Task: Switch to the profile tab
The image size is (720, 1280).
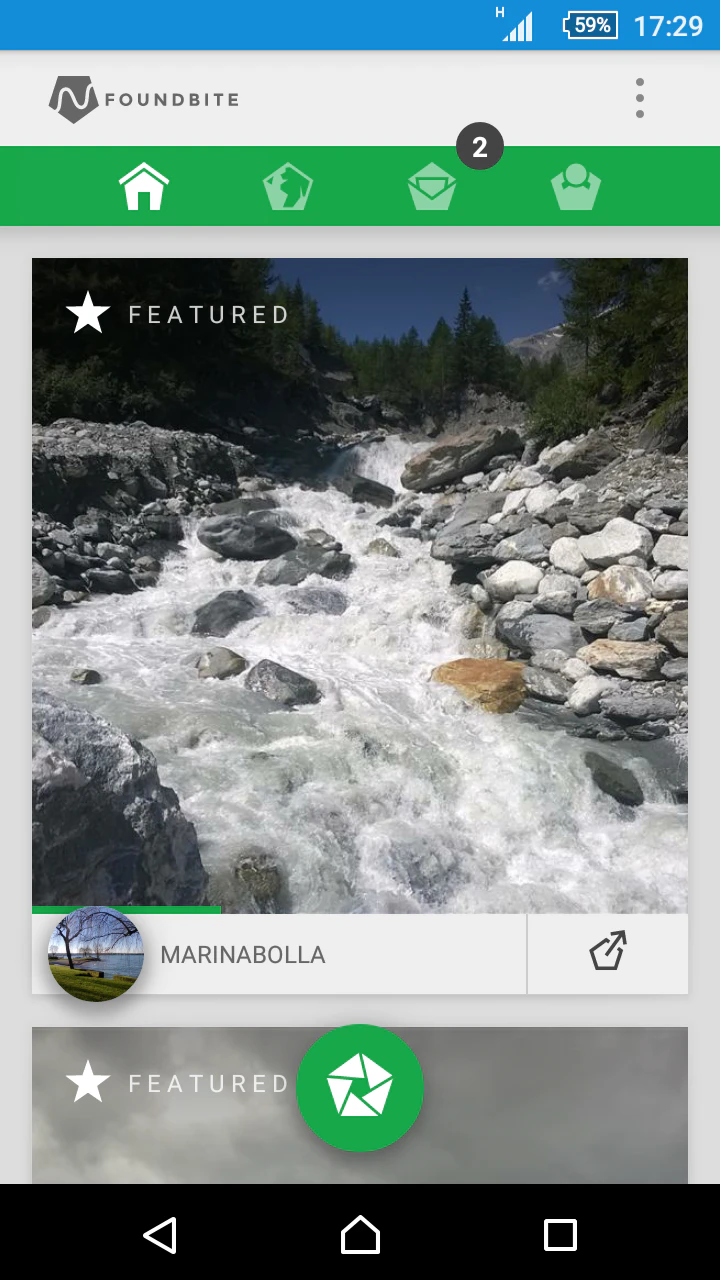Action: (x=576, y=187)
